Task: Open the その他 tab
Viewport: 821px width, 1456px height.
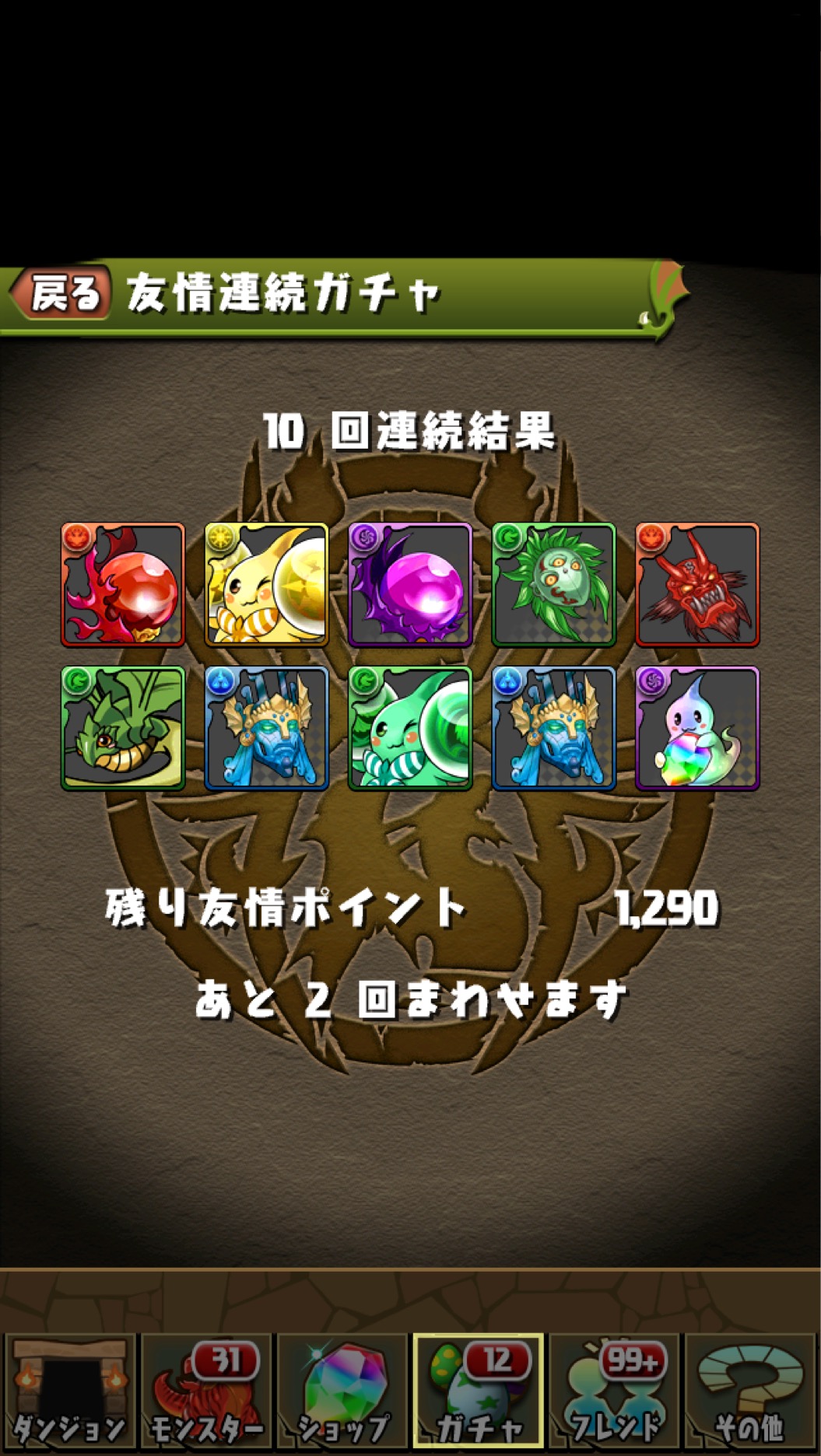Action: 751,1394
